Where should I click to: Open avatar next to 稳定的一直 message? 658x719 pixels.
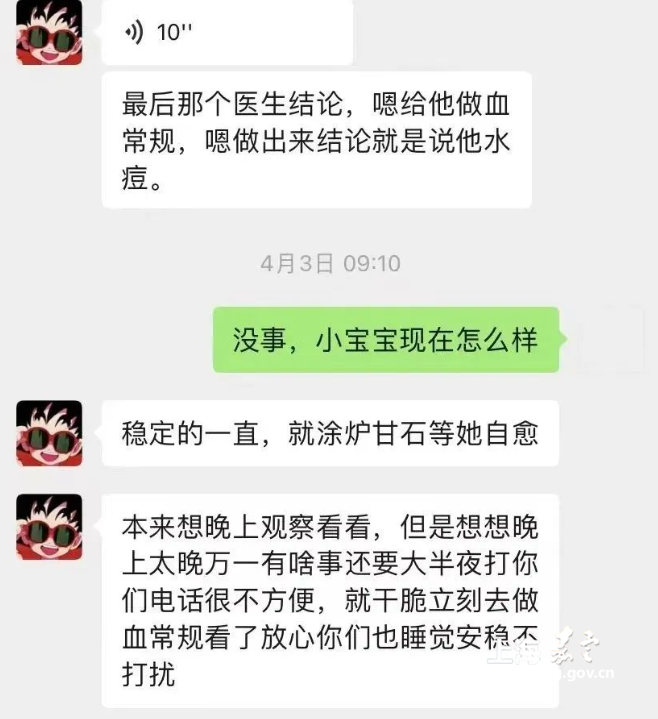click(x=49, y=433)
